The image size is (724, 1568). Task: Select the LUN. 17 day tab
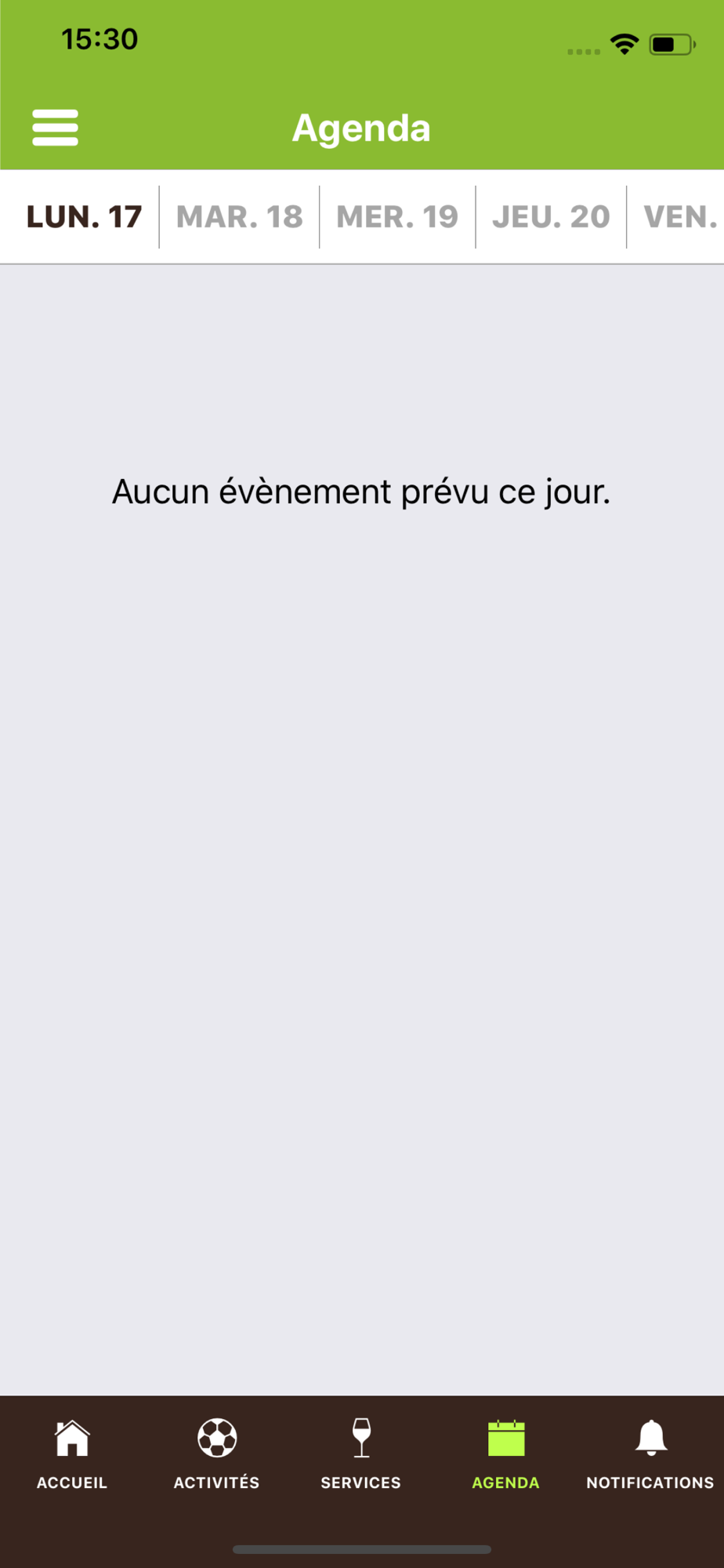pyautogui.click(x=84, y=217)
